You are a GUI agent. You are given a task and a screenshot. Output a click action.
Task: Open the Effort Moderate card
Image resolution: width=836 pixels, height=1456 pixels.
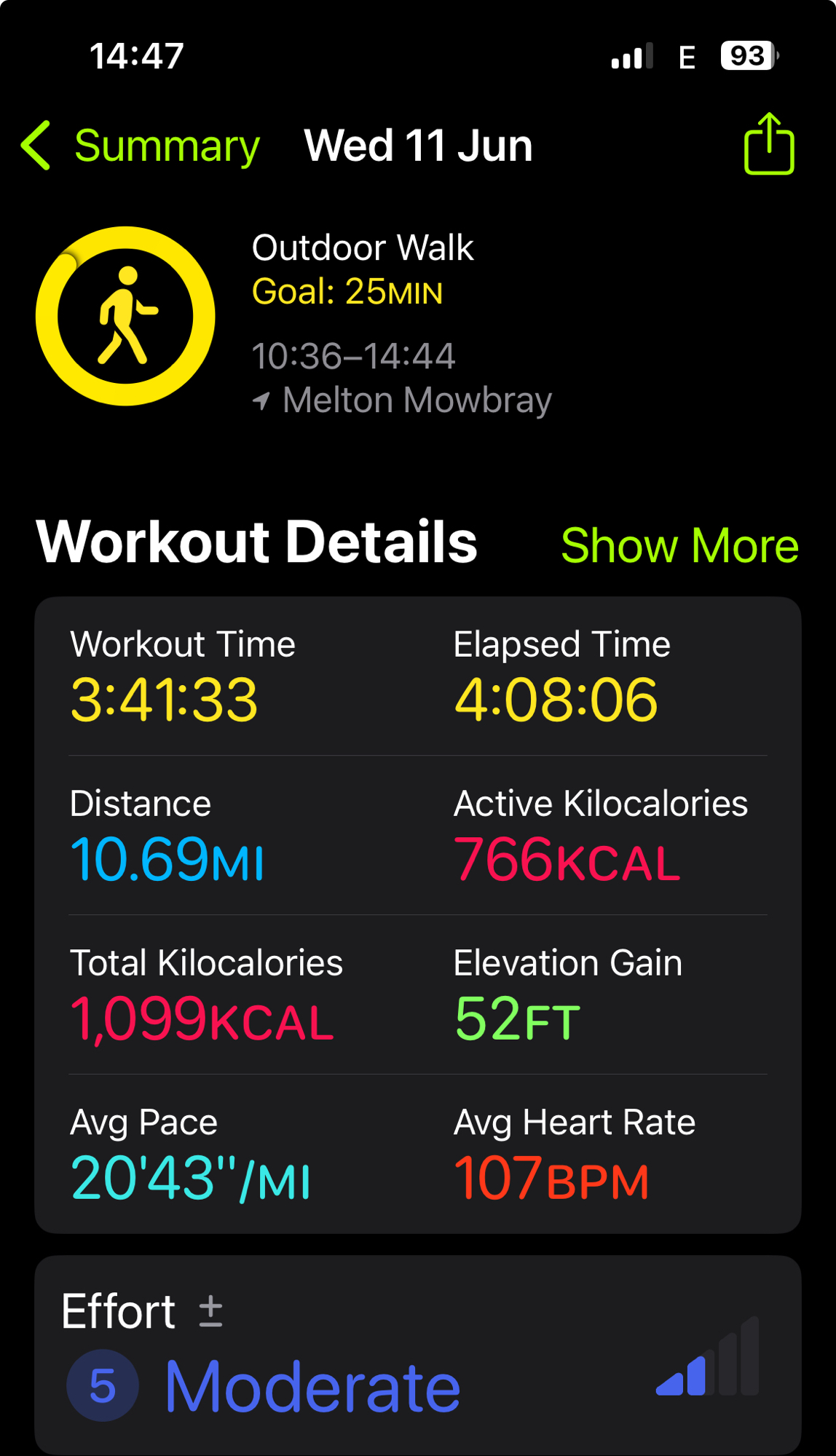[x=418, y=1356]
